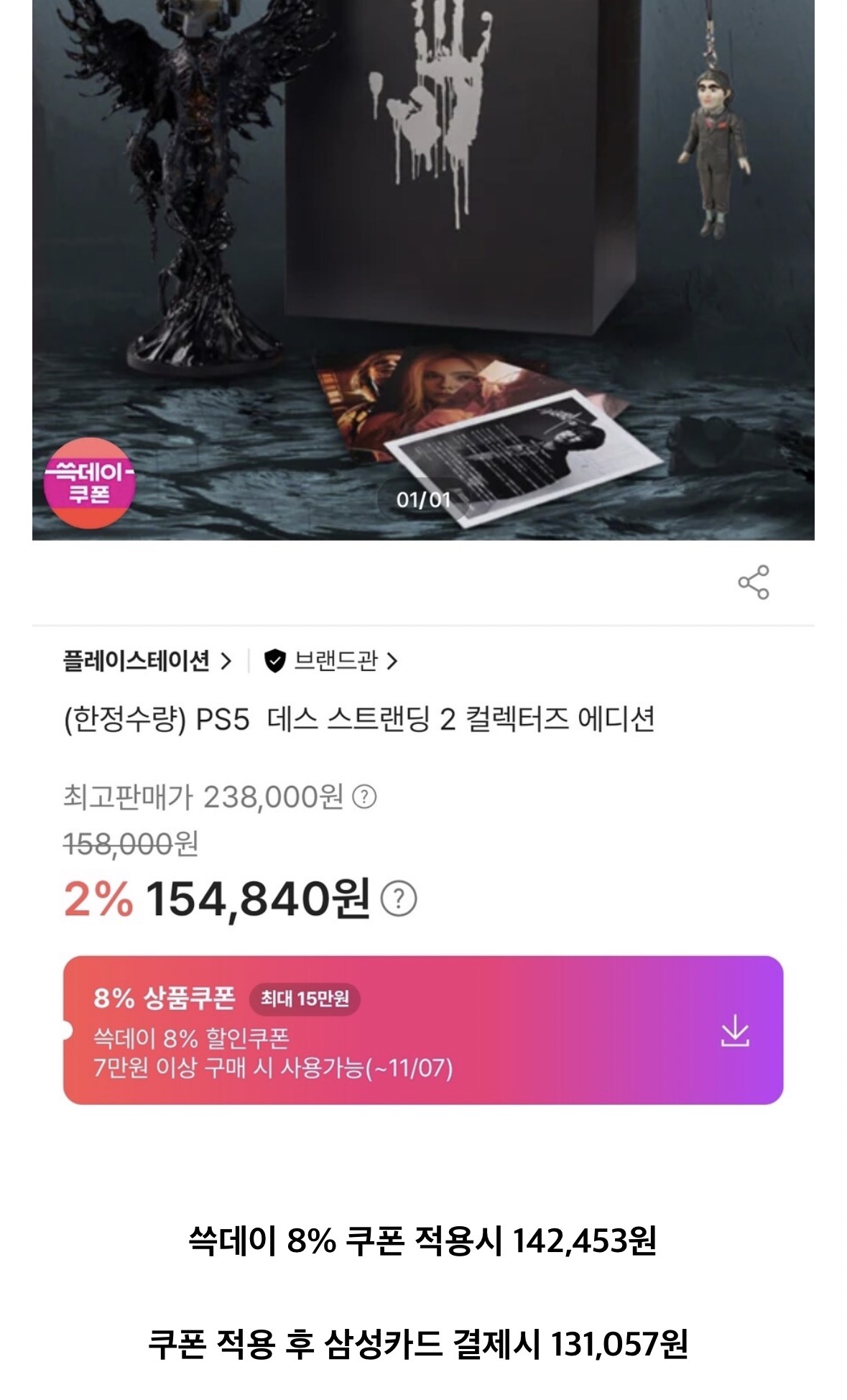The image size is (847, 1400).
Task: Download the 8% 상품쿠폰 coupon
Action: [x=734, y=1031]
